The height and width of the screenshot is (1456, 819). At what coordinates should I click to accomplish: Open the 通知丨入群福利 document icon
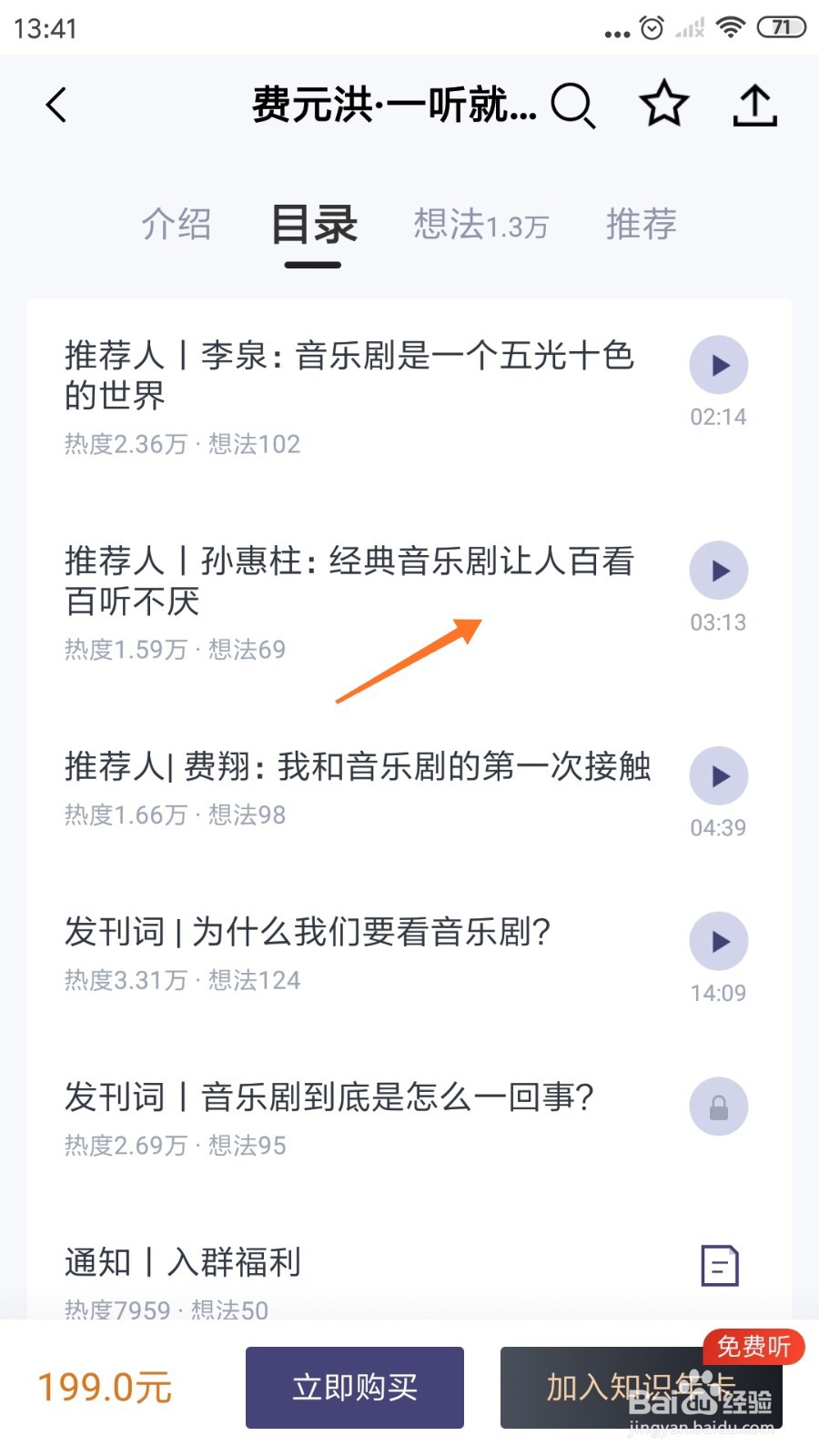[719, 1264]
